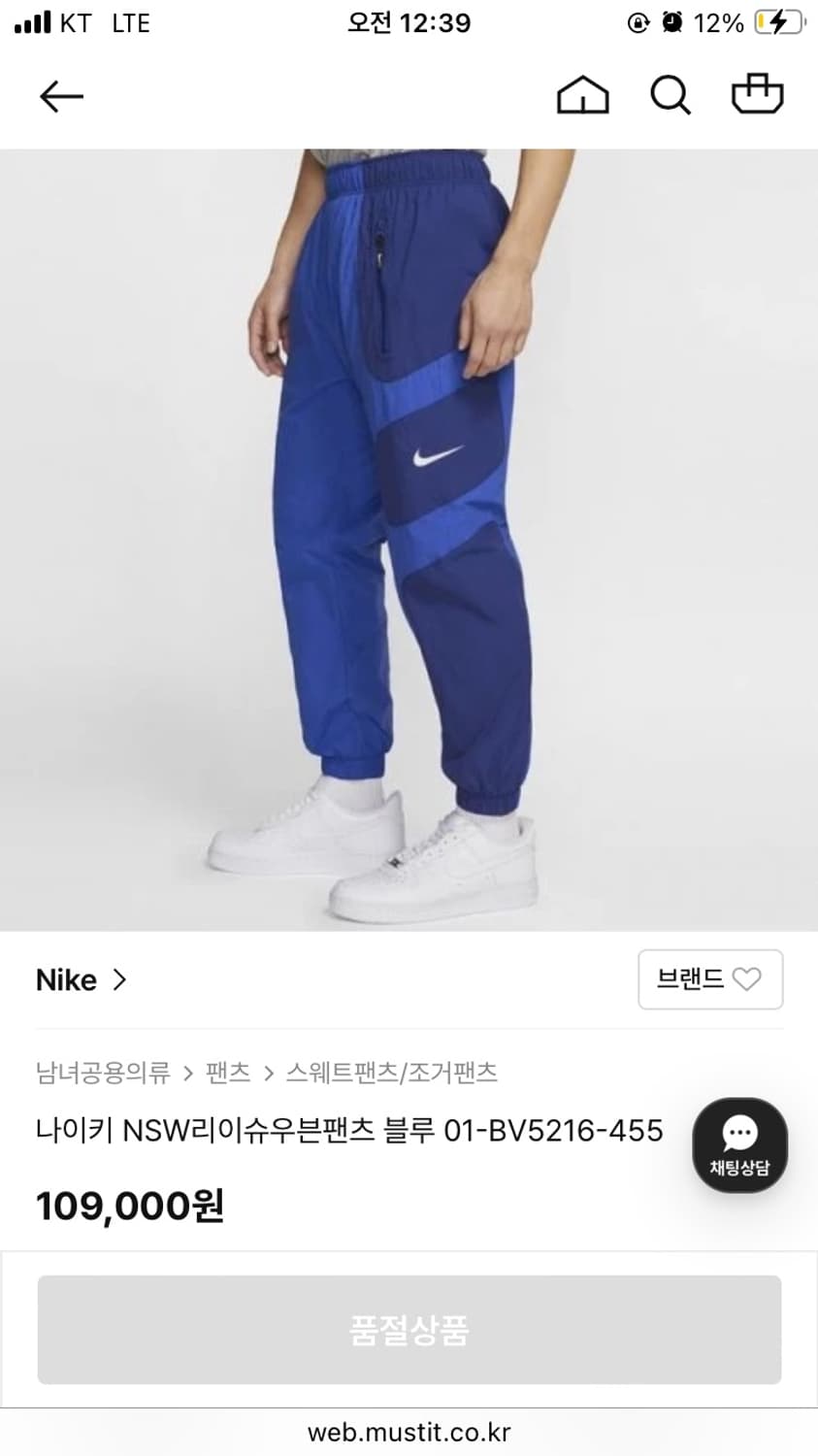The height and width of the screenshot is (1456, 818).
Task: Open the 채팅상담 chat icon
Action: [739, 1146]
